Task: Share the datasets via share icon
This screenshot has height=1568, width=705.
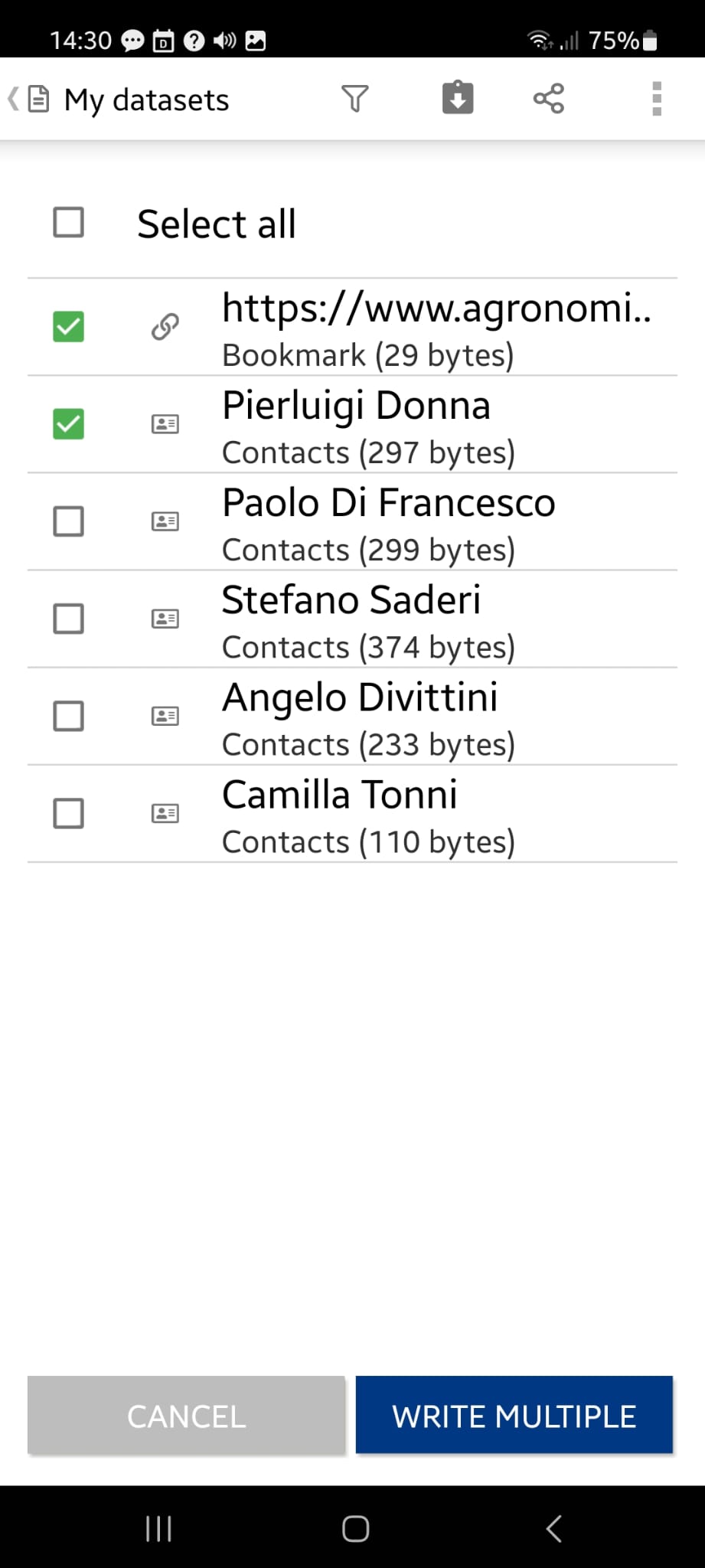Action: [549, 99]
